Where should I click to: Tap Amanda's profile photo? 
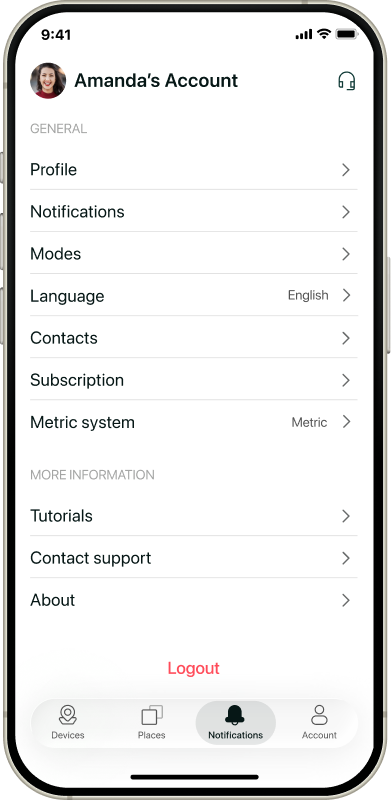[x=48, y=81]
